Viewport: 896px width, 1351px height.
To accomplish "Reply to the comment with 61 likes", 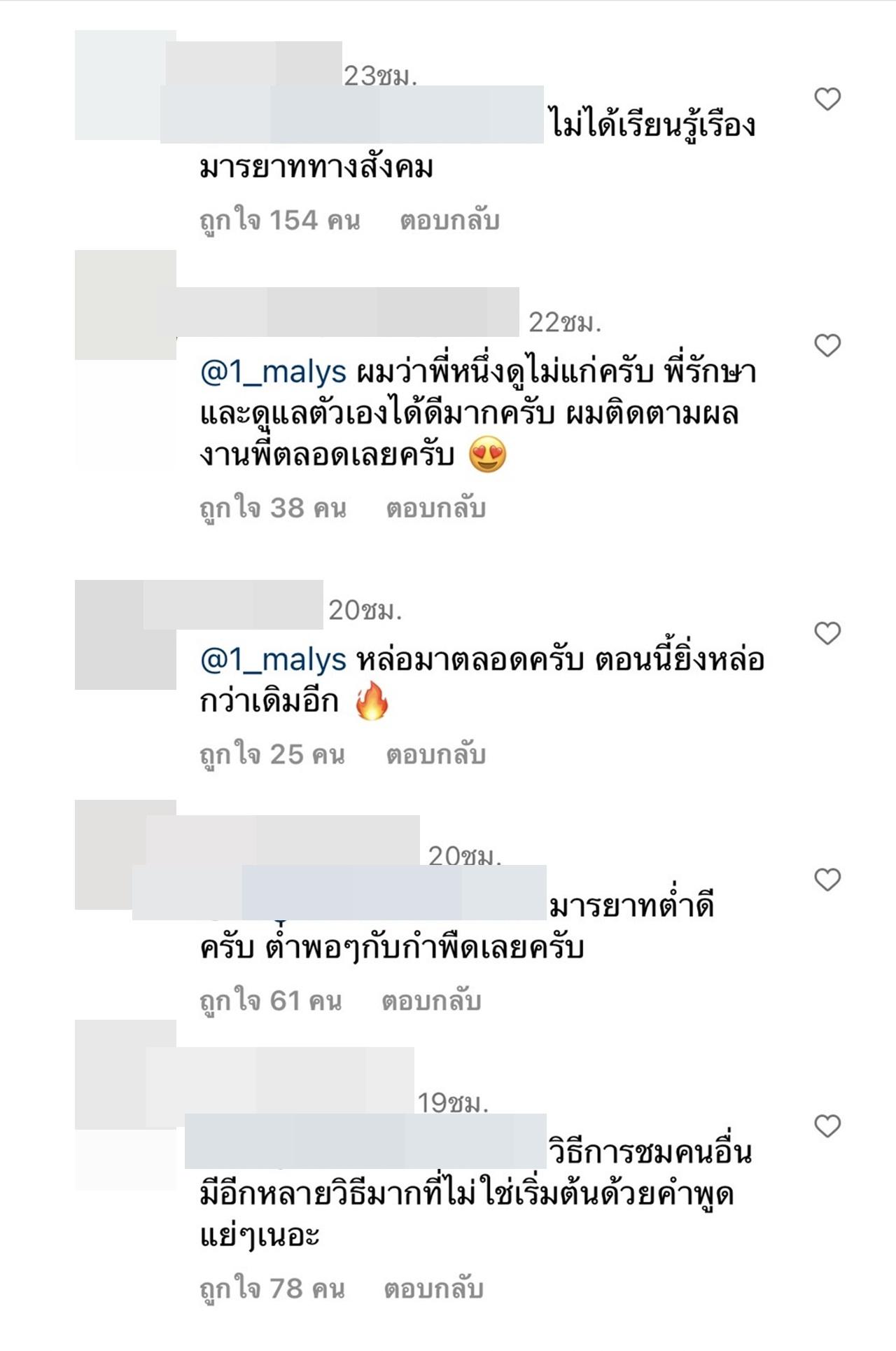I will coord(431,1002).
